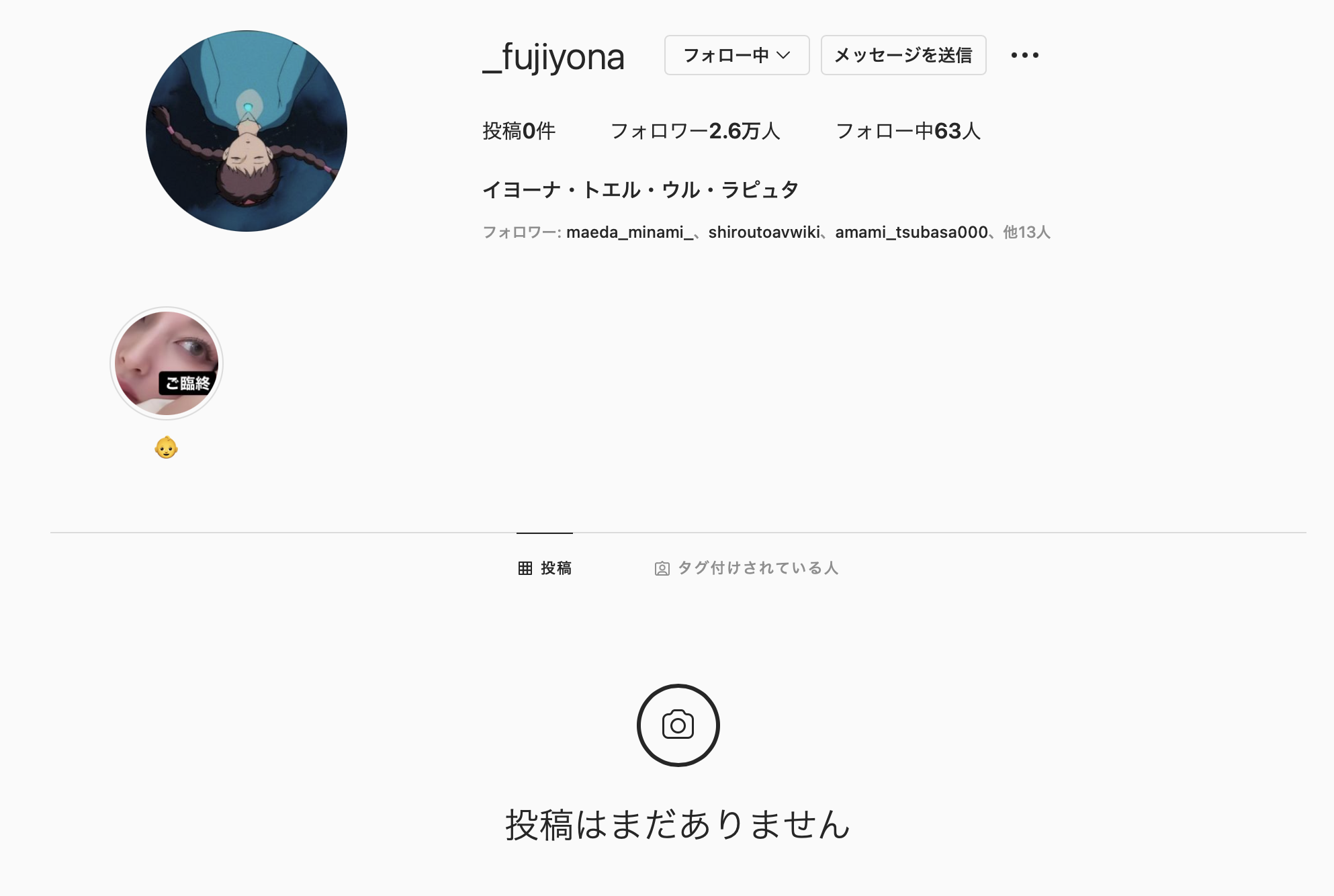Show the 他13人 mutual followers
This screenshot has height=896, width=1334.
[1026, 232]
